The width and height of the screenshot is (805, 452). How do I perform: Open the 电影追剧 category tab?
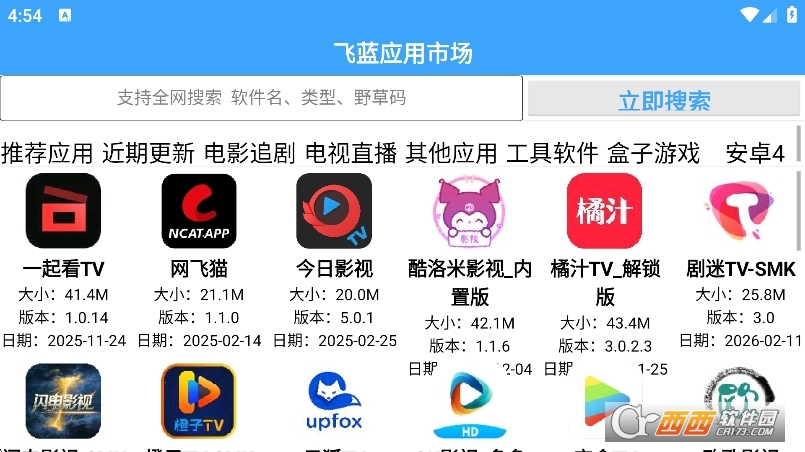point(249,153)
